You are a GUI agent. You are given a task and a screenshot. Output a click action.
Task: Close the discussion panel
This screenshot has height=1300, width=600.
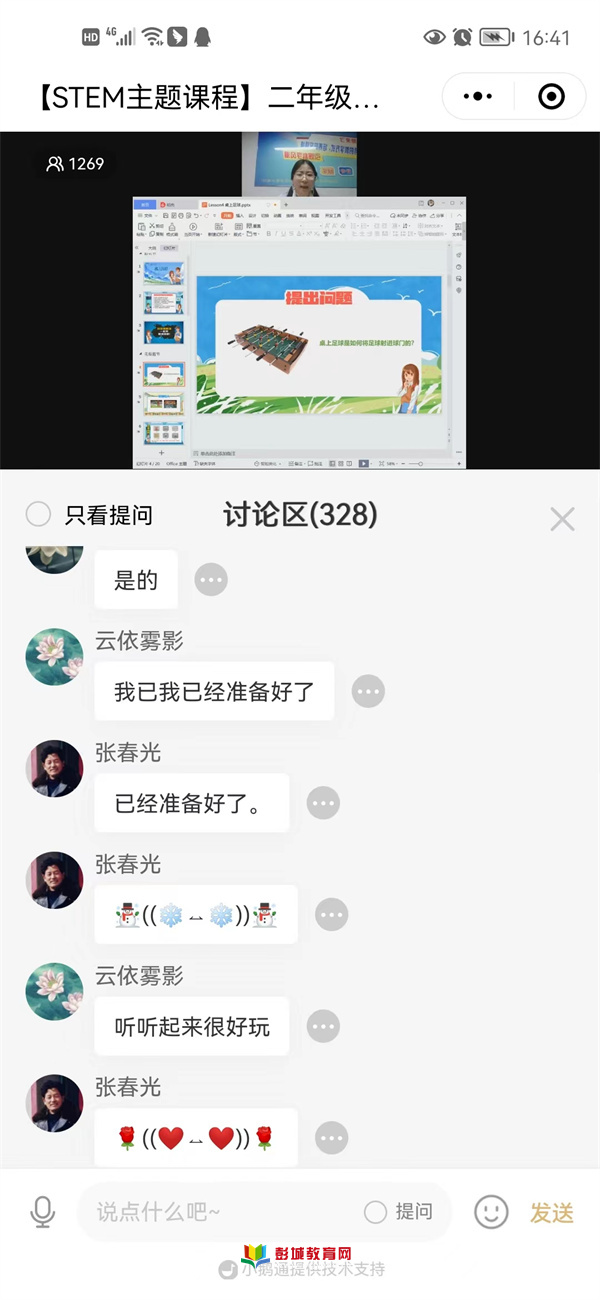[562, 519]
